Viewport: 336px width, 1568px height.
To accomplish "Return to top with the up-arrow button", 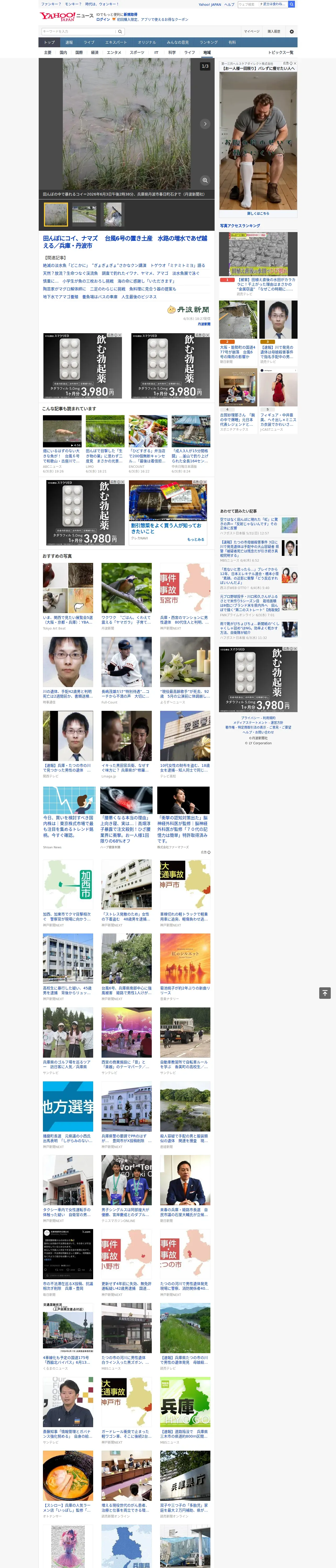I will [325, 993].
